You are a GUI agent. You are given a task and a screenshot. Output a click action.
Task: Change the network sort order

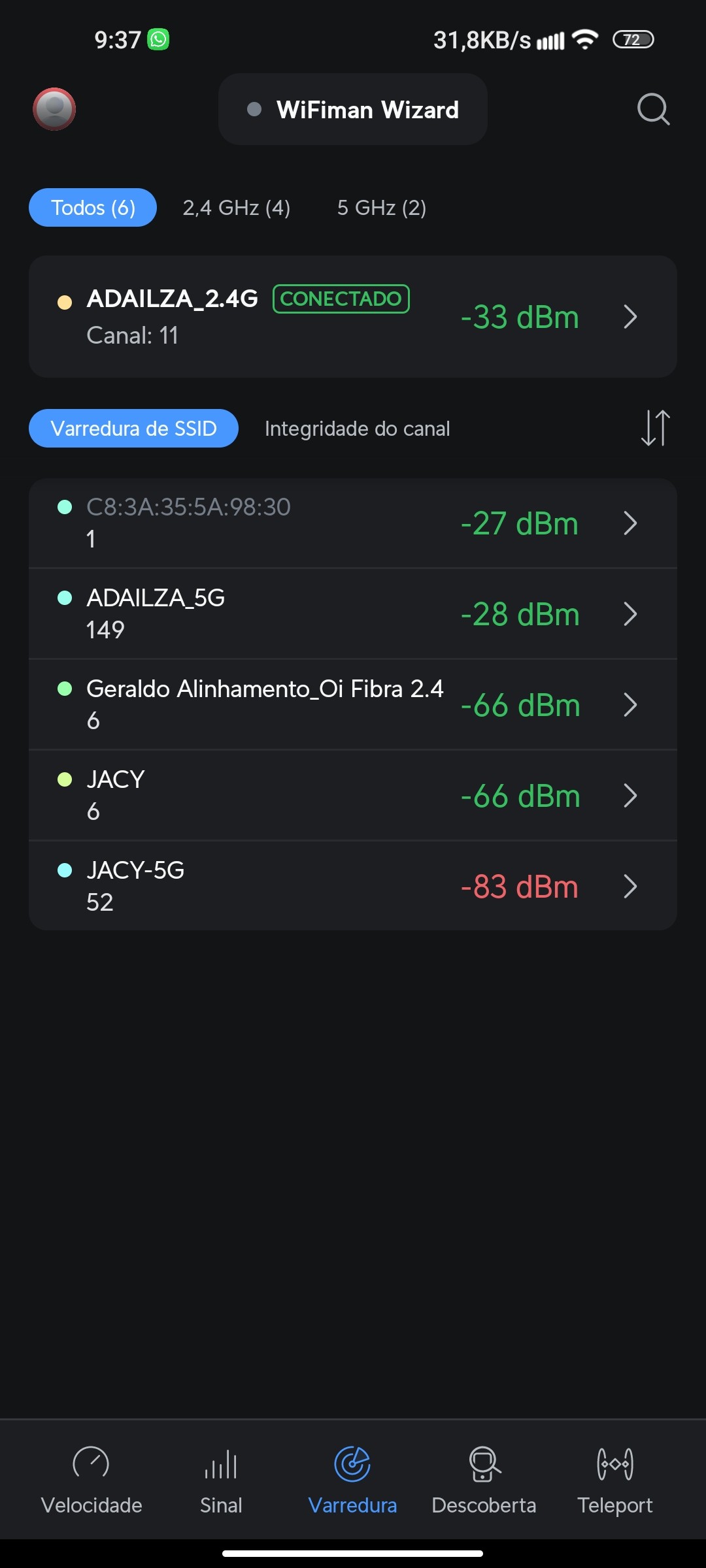click(655, 429)
